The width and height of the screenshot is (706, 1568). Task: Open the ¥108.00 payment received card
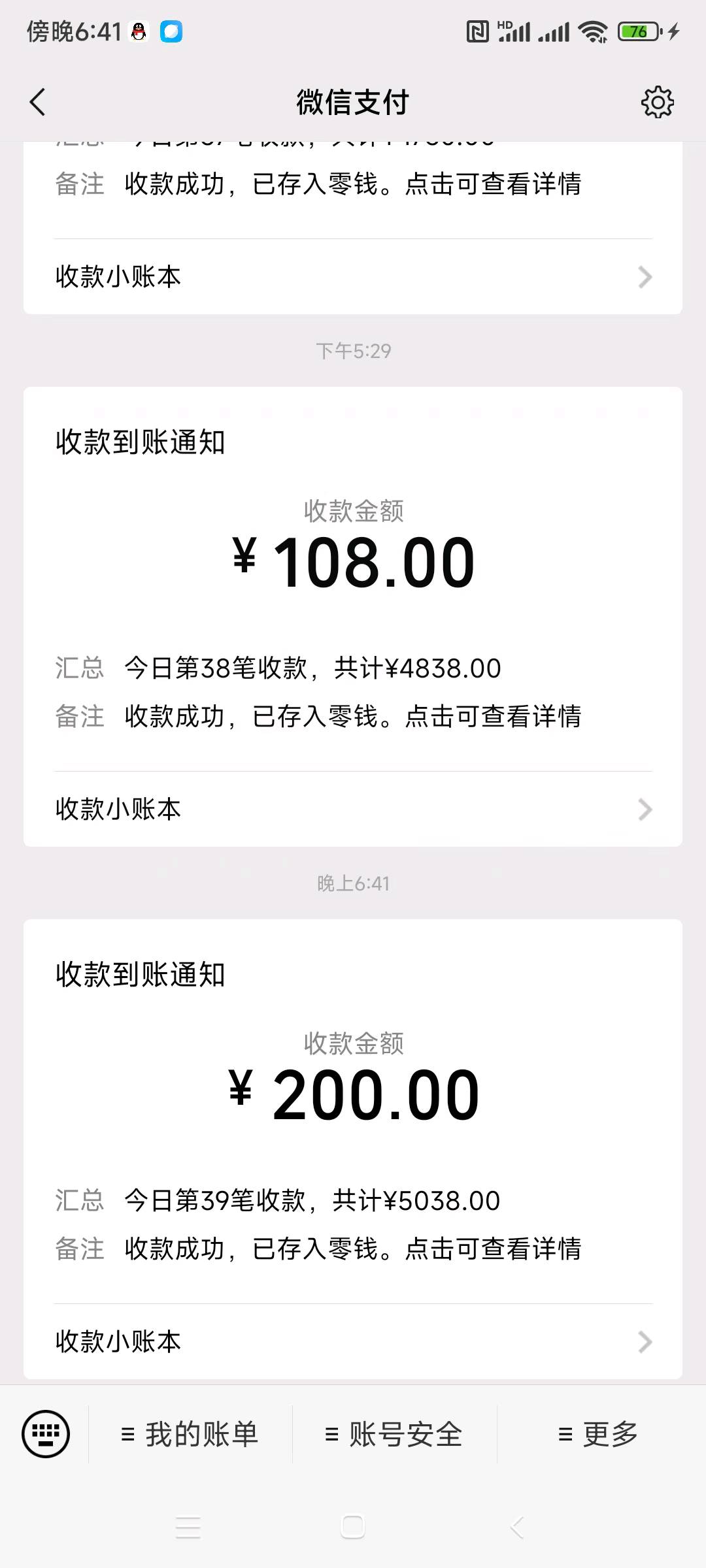(353, 579)
